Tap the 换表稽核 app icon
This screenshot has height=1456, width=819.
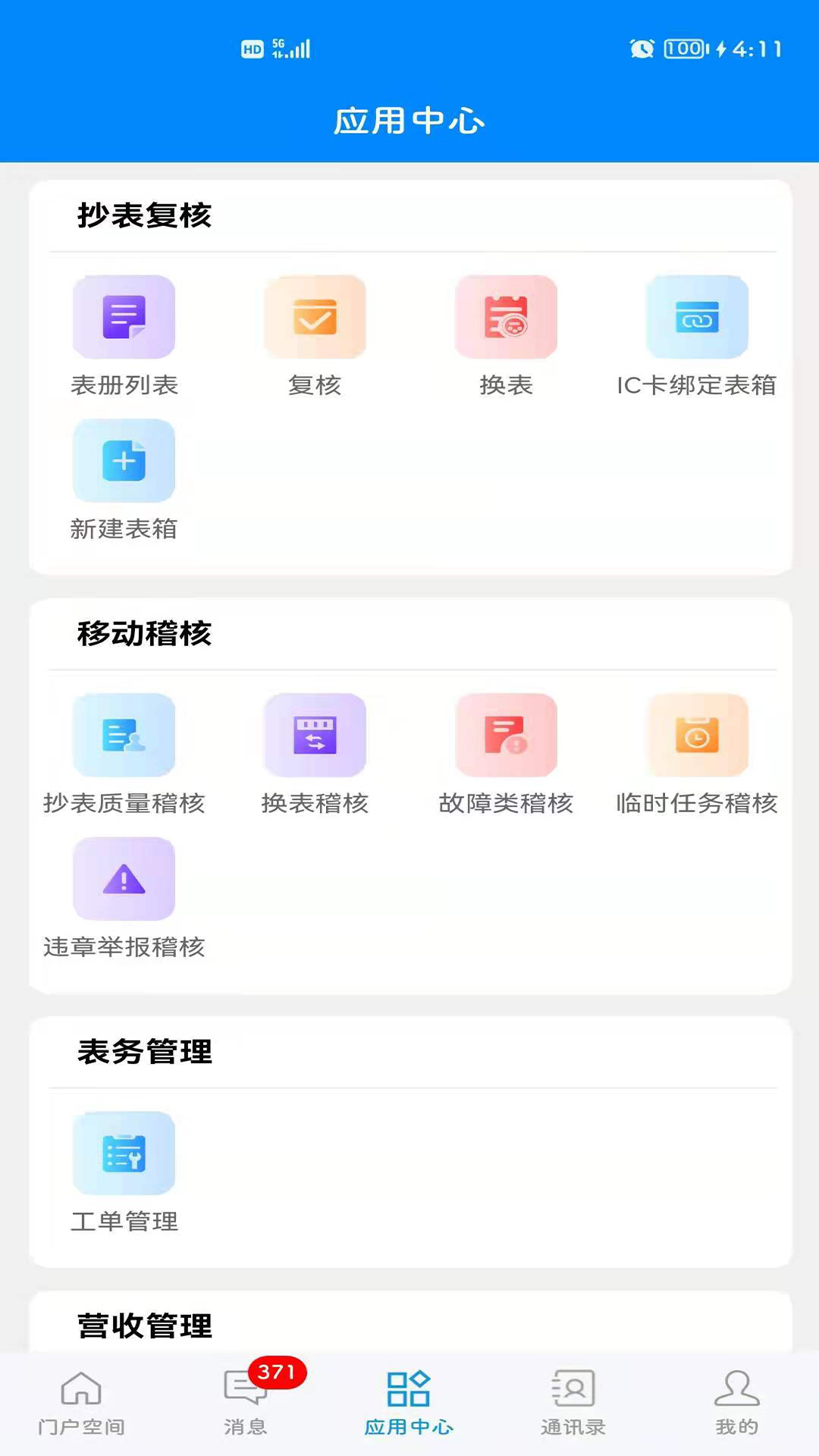point(315,735)
